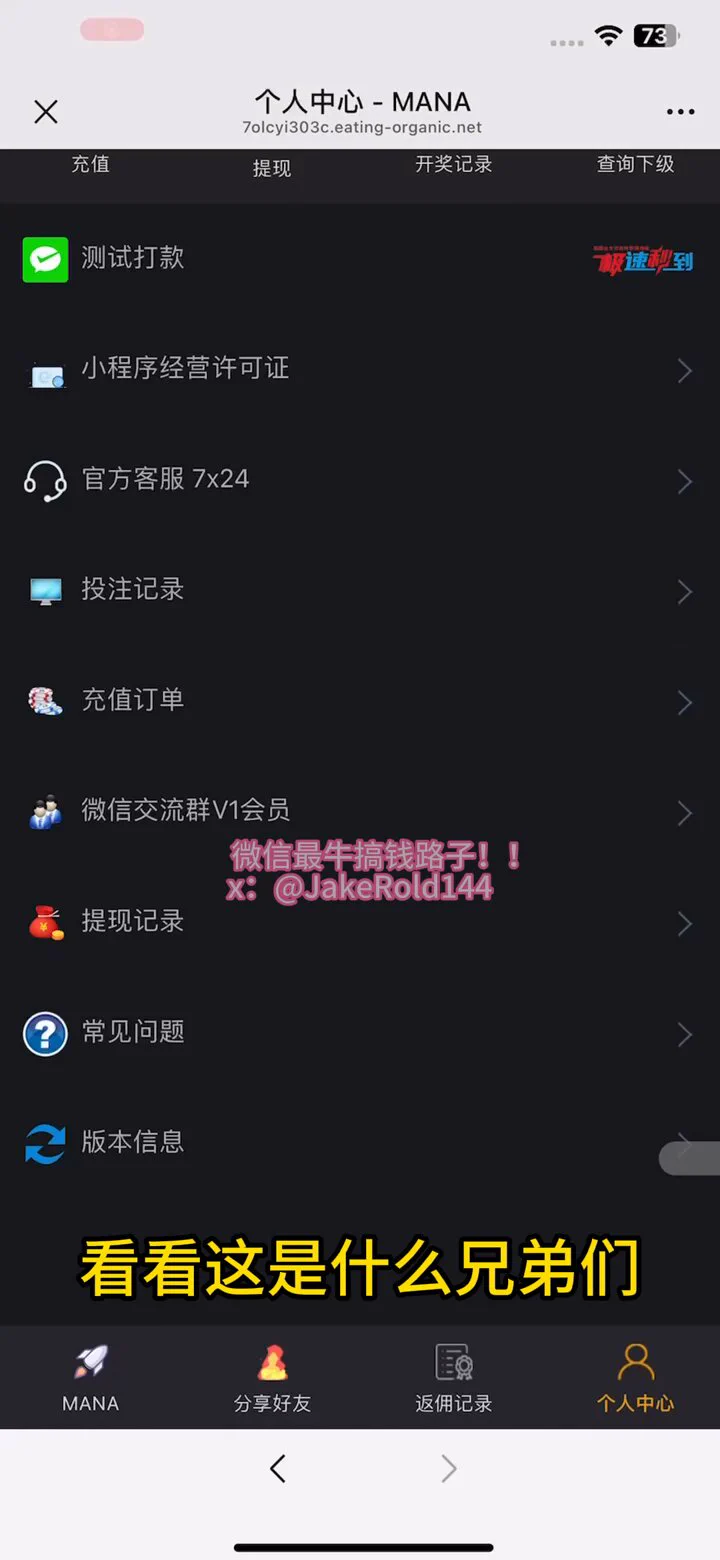This screenshot has height=1560, width=720.
Task: Open 查询下级 subordinate lookup
Action: pos(635,165)
